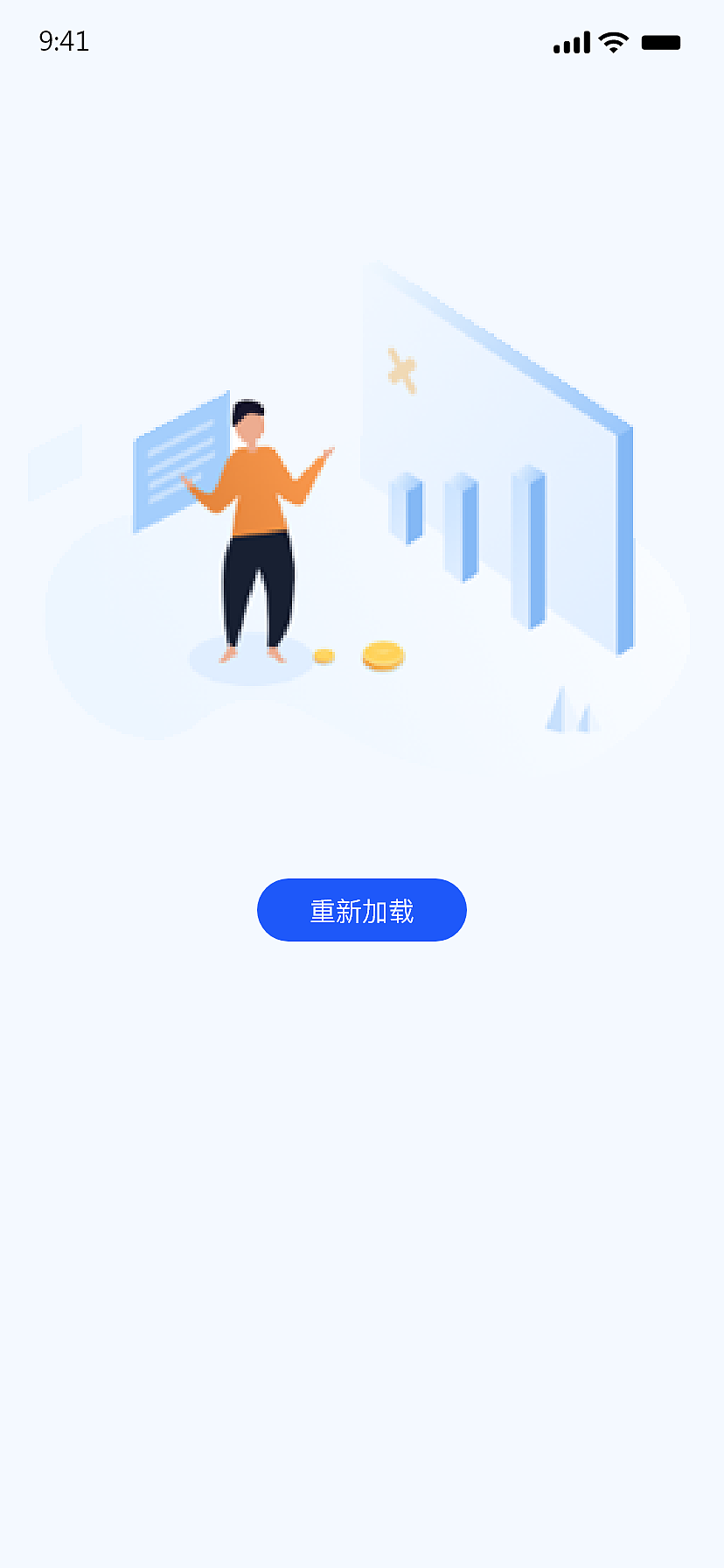The width and height of the screenshot is (724, 1568).
Task: Click the battery indicator icon
Action: click(662, 41)
